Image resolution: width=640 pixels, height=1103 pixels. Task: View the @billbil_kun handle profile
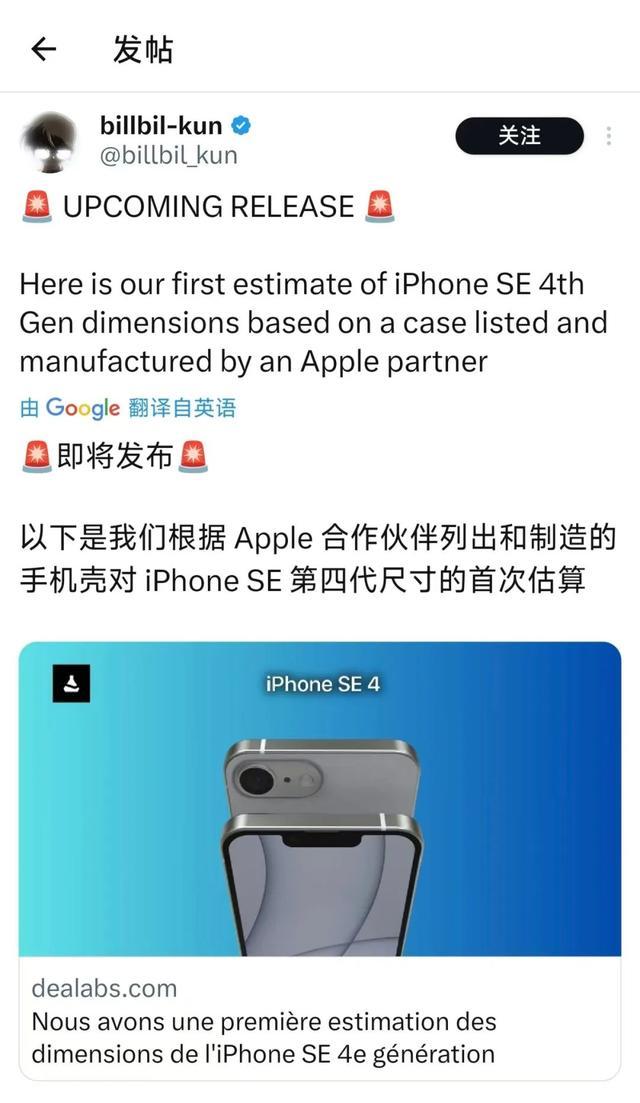coord(169,156)
